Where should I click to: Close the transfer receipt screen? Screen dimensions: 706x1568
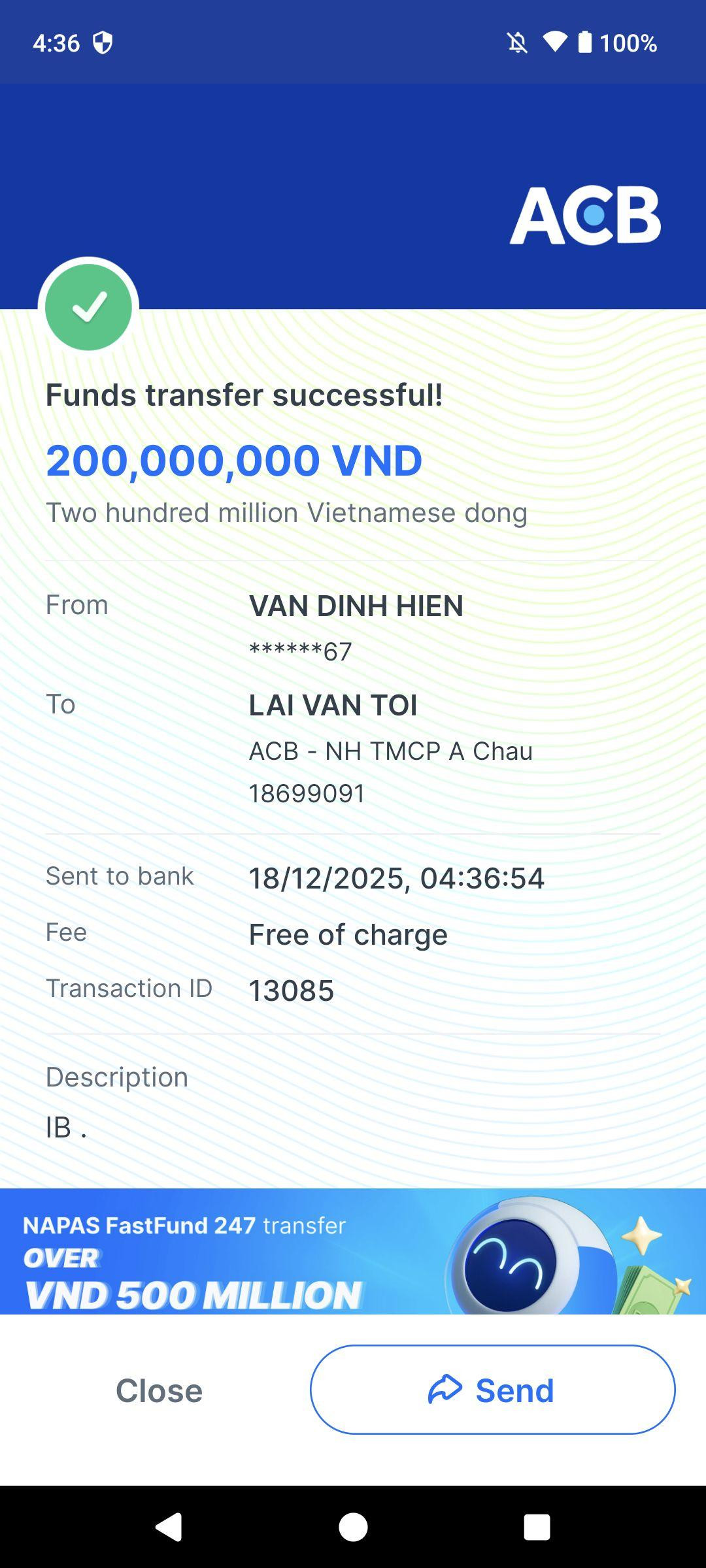(x=159, y=1390)
